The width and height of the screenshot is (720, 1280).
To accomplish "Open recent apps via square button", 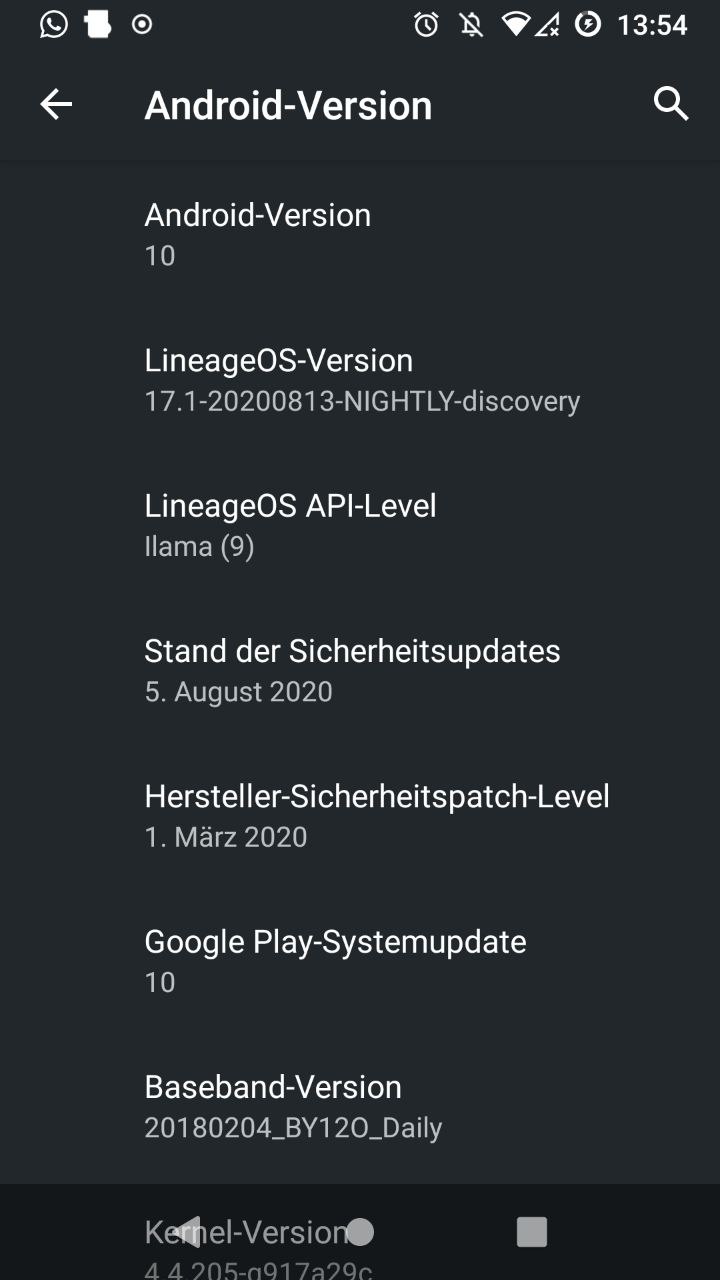I will [531, 1232].
